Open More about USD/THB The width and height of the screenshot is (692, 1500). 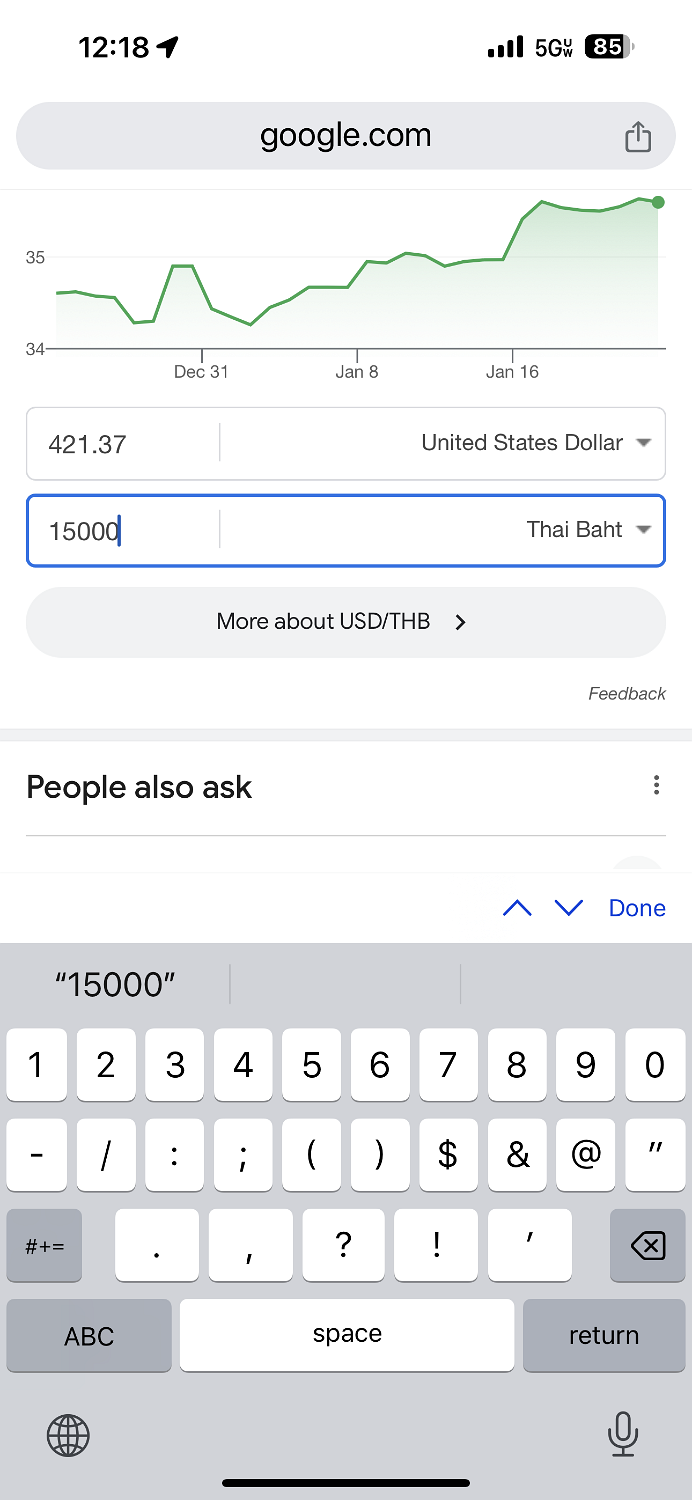pos(346,622)
